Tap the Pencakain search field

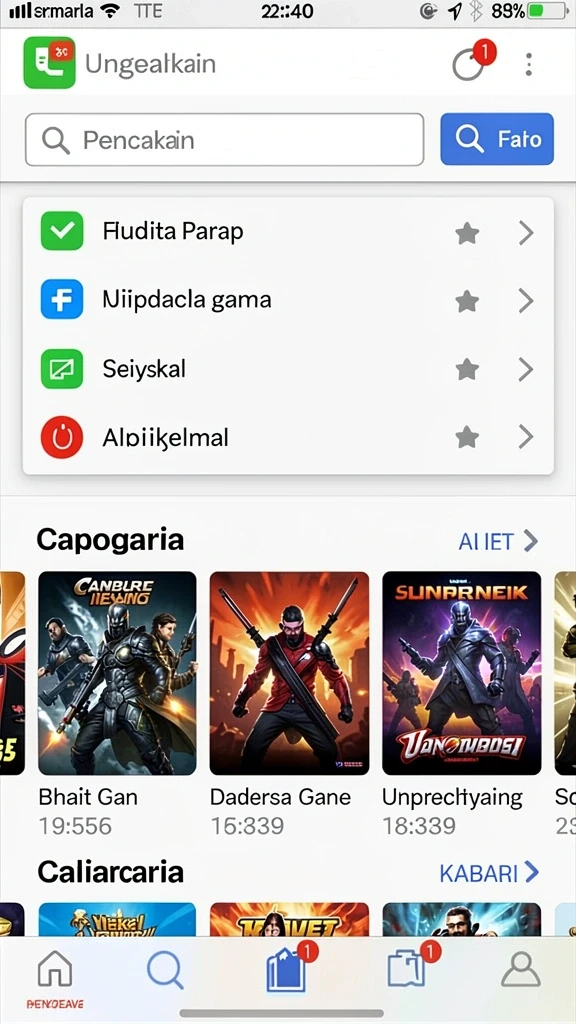tap(225, 139)
